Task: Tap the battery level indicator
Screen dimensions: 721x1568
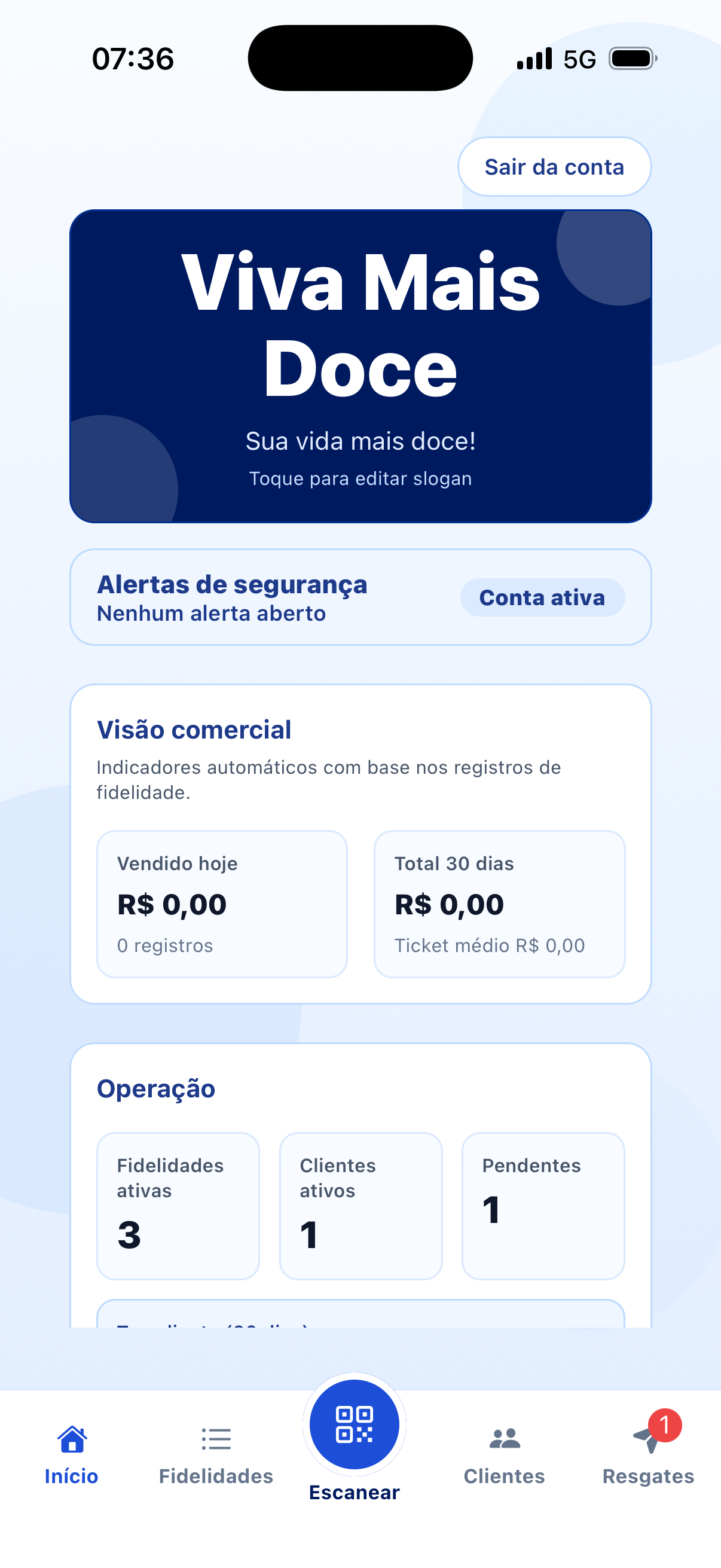Action: 632,58
